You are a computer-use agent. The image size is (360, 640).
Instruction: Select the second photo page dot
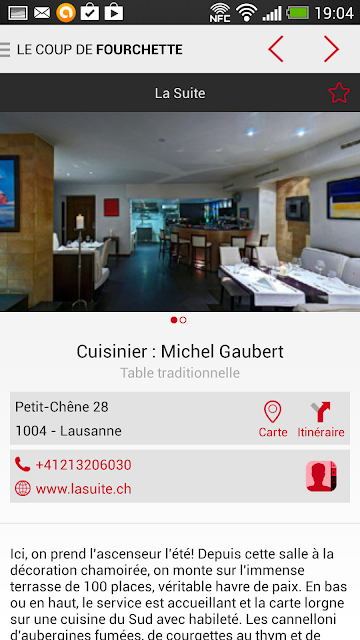click(183, 320)
